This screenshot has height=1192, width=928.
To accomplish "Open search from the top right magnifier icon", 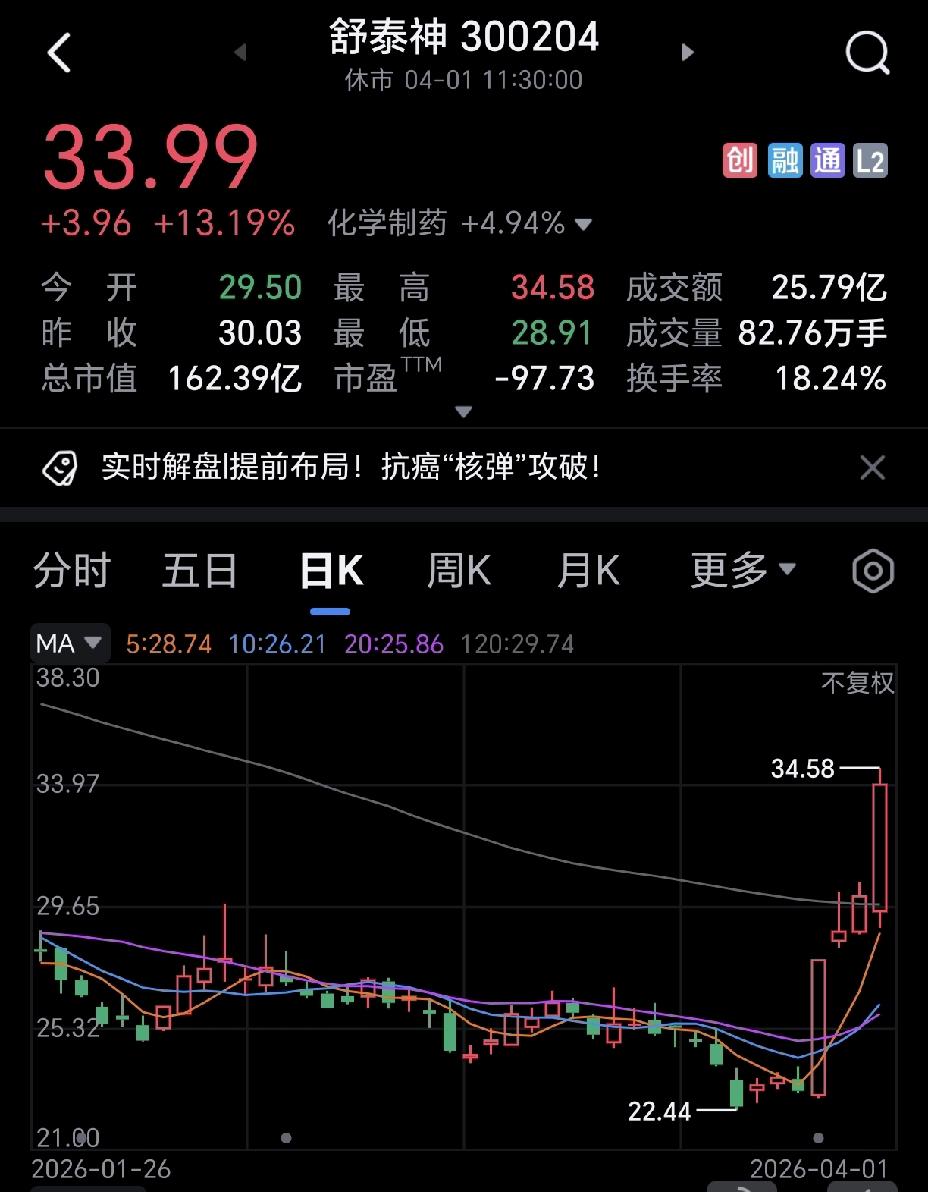I will click(868, 52).
